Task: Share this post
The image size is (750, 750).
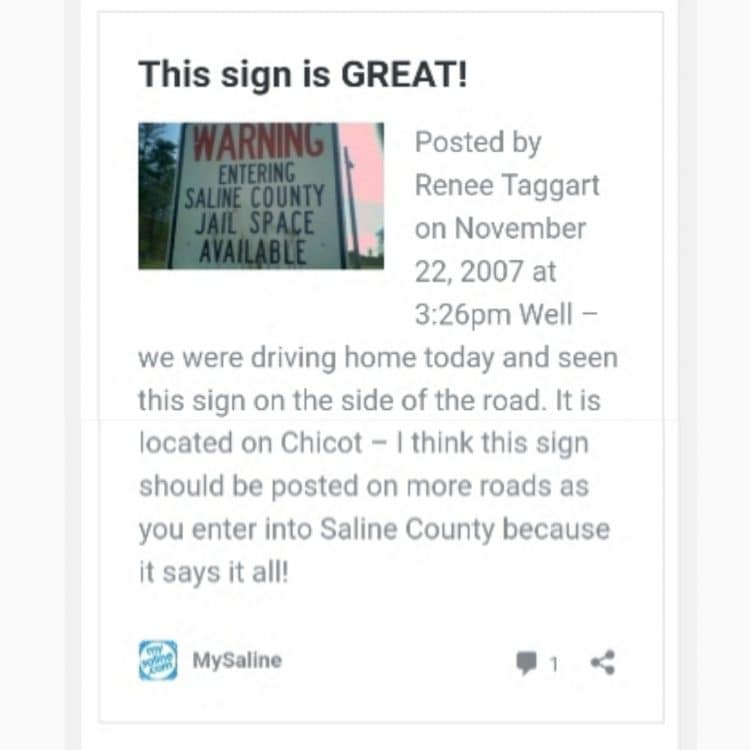Action: (x=602, y=662)
